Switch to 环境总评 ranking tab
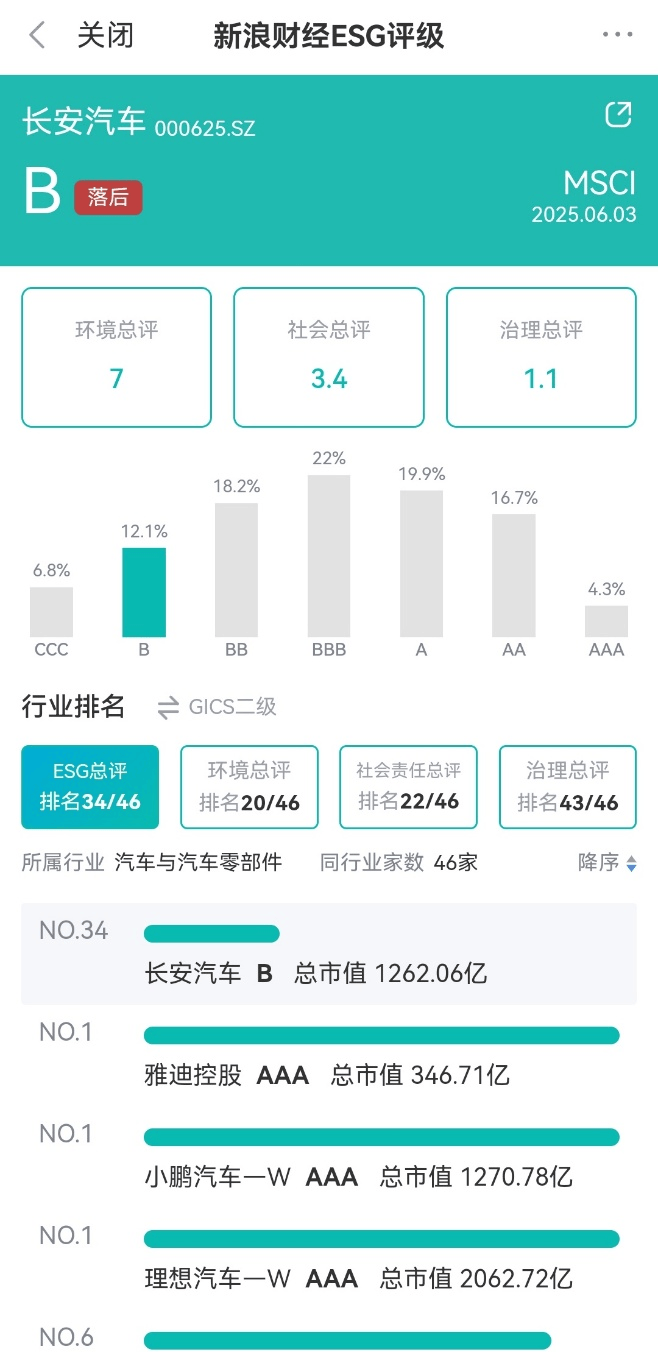 (249, 787)
